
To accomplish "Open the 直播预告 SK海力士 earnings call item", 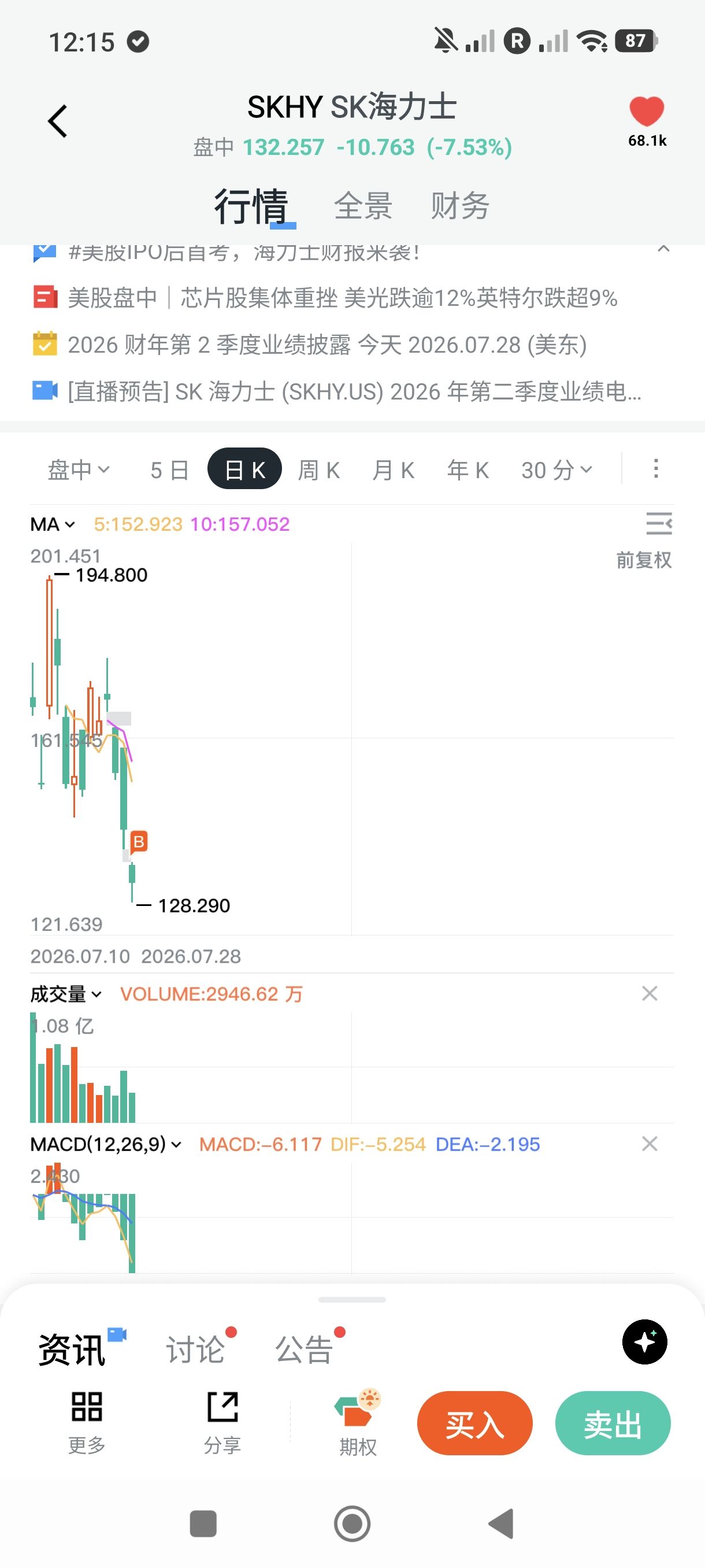I will (x=336, y=391).
